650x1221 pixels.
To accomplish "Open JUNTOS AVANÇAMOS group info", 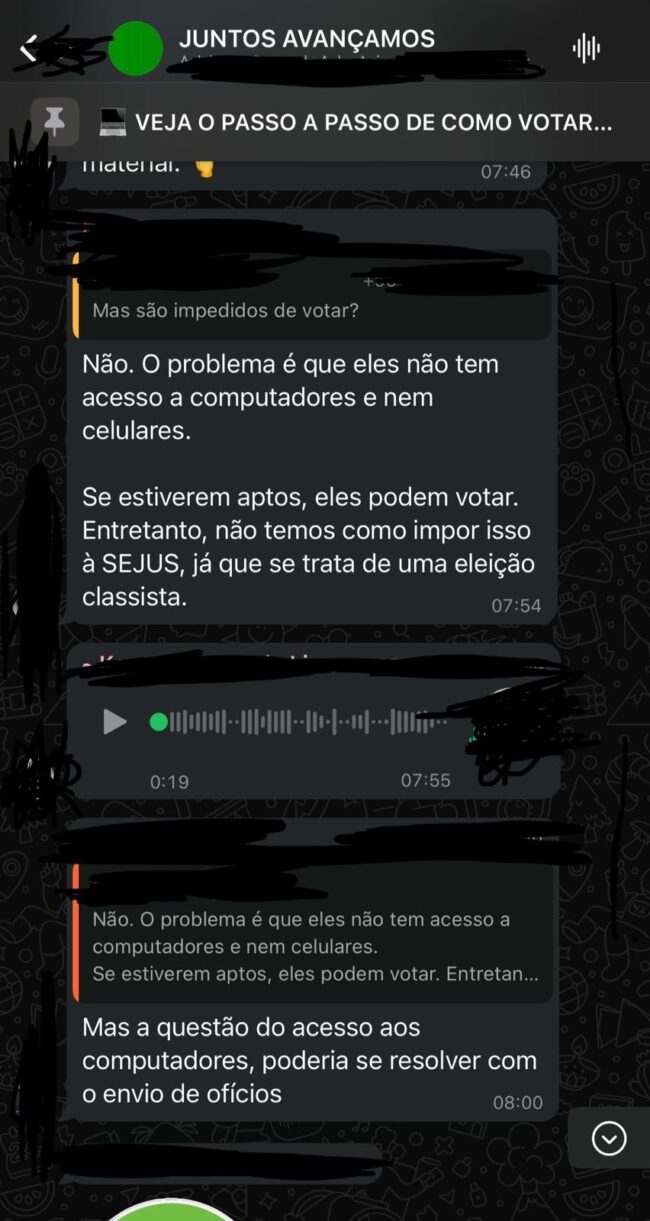I will pyautogui.click(x=306, y=41).
